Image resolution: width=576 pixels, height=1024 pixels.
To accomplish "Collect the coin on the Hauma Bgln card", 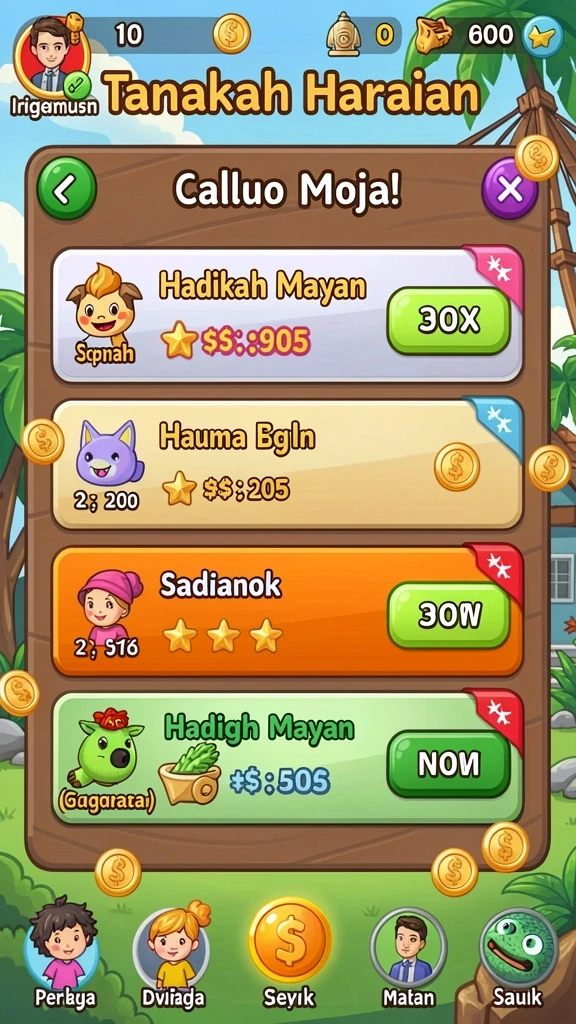I will 457,467.
